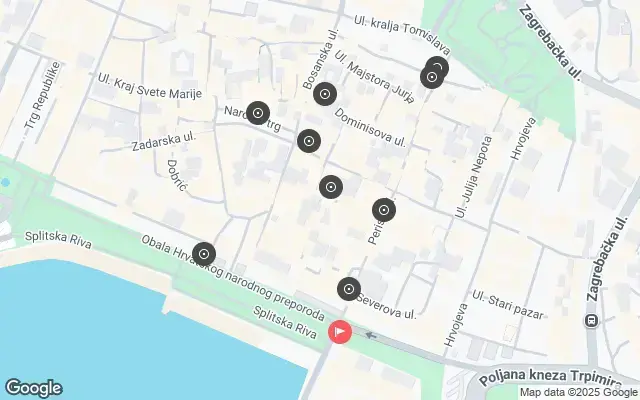
Task: Select the marker next to Narodni trg label
Action: point(258,114)
